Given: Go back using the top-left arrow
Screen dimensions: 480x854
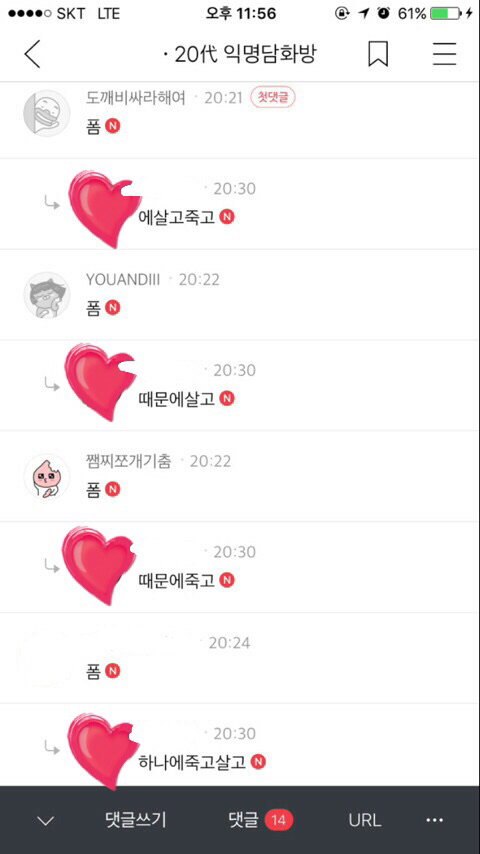Looking at the screenshot, I should (32, 54).
